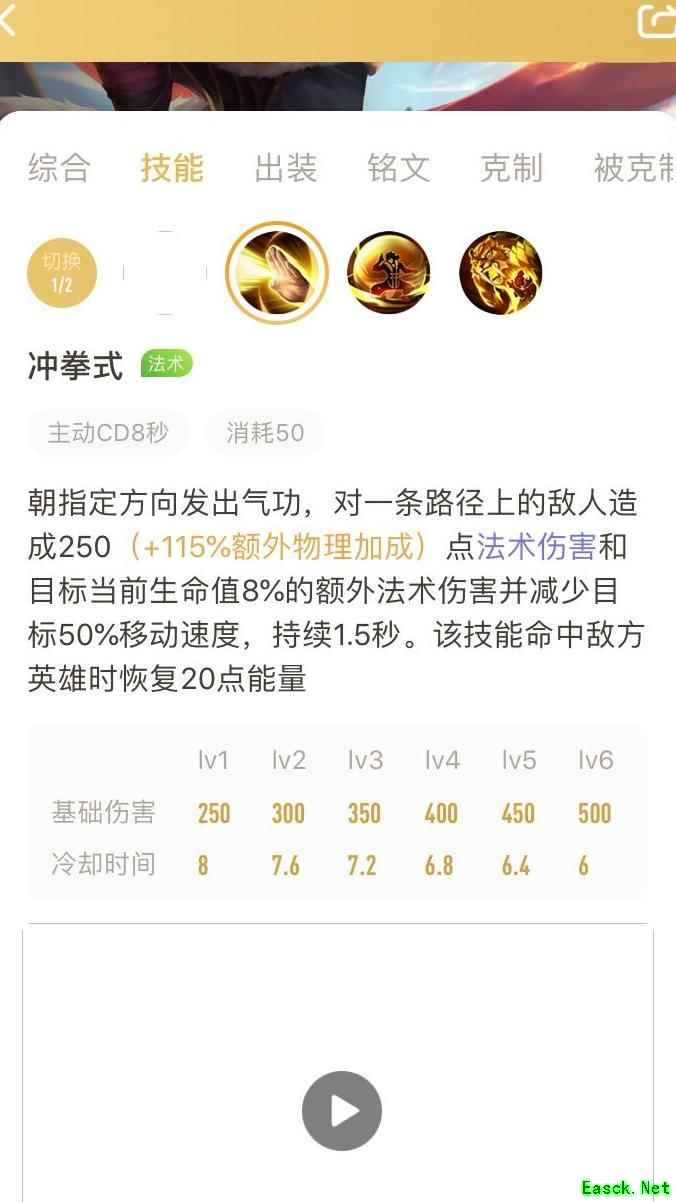Tap the 切换 1/2 skill set button
The width and height of the screenshot is (676, 1202).
pyautogui.click(x=62, y=272)
